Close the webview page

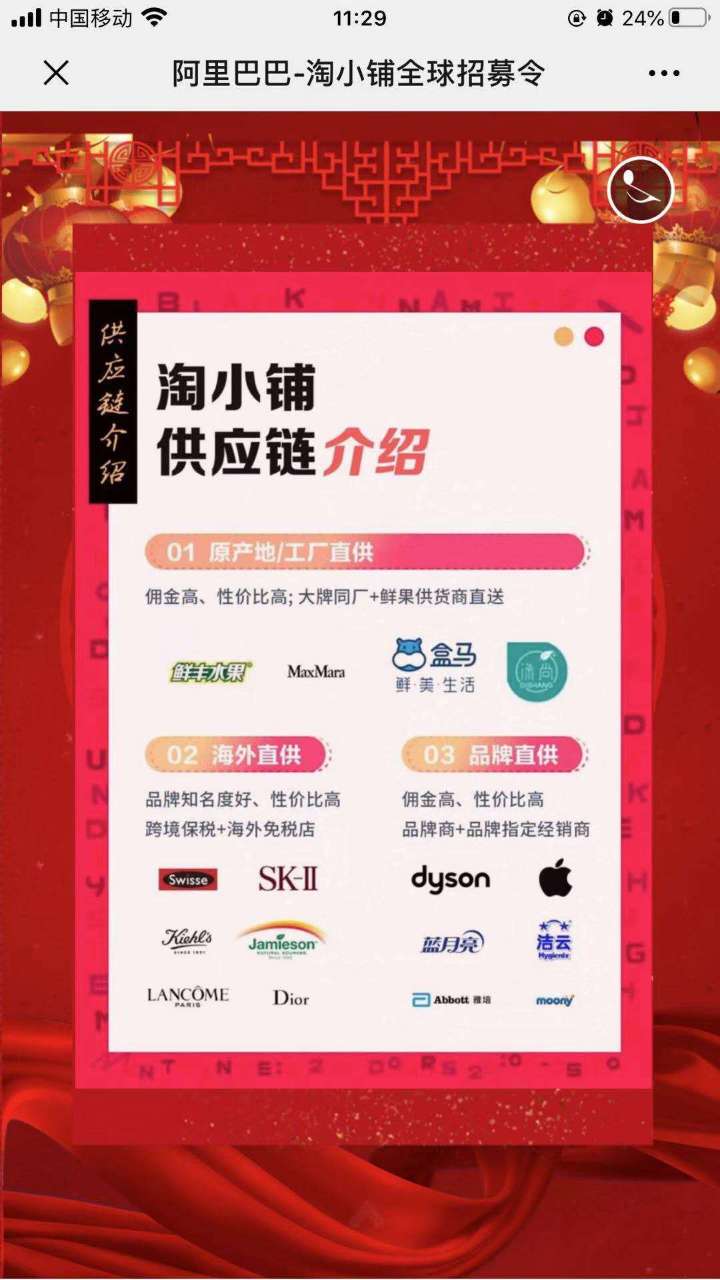click(x=56, y=73)
